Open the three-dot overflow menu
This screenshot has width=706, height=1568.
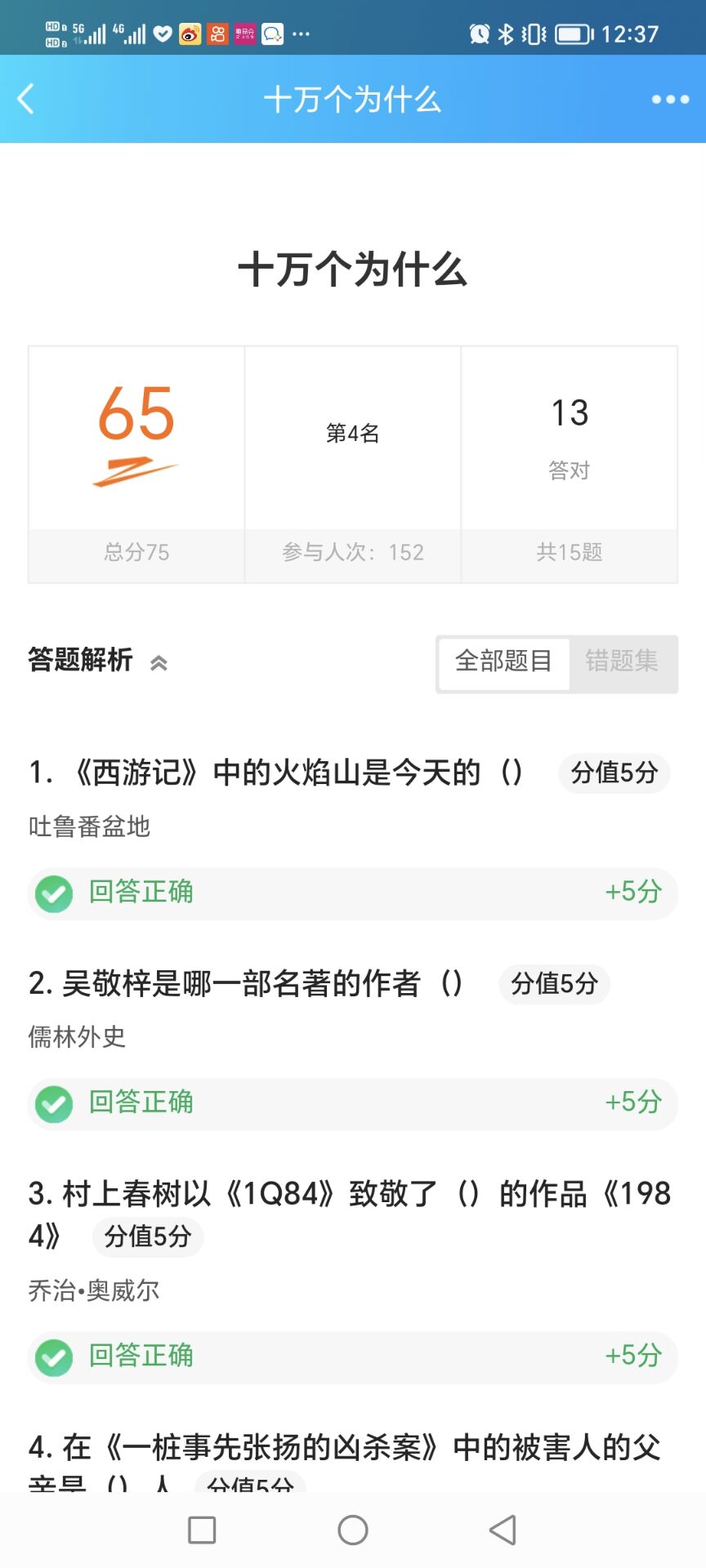point(670,99)
